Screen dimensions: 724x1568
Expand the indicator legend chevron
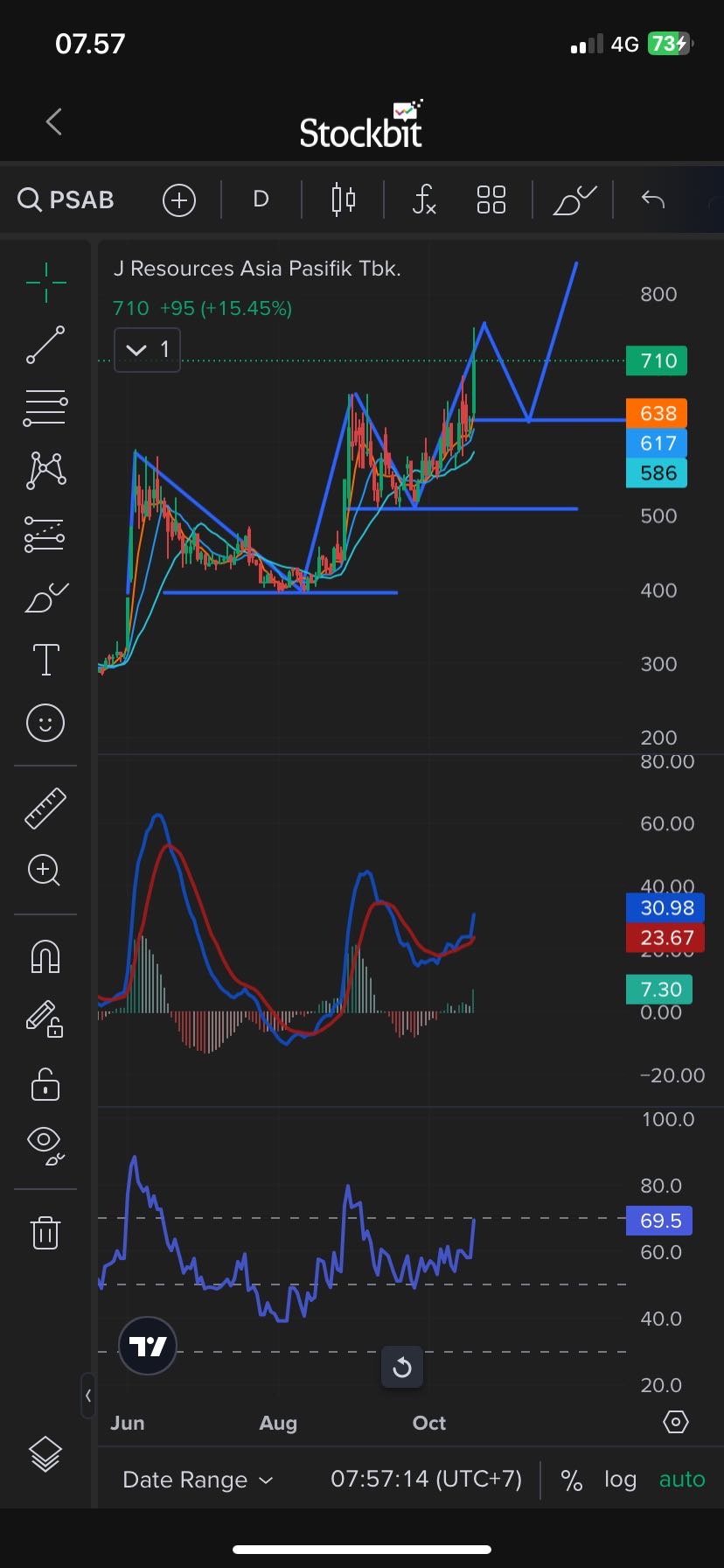(x=137, y=350)
